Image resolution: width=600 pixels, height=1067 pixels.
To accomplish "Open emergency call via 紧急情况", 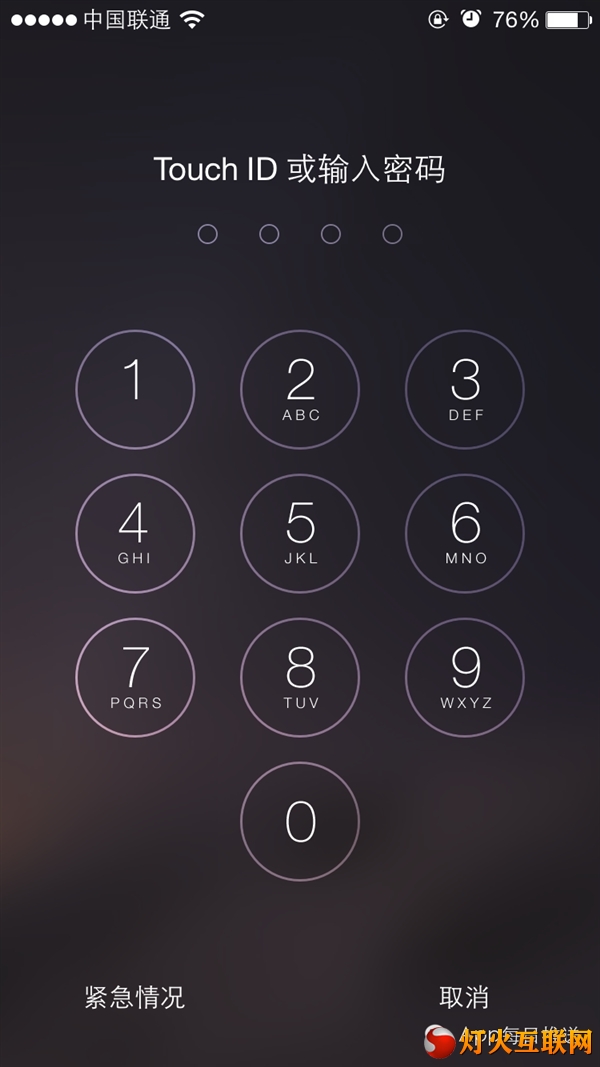I will click(x=135, y=997).
